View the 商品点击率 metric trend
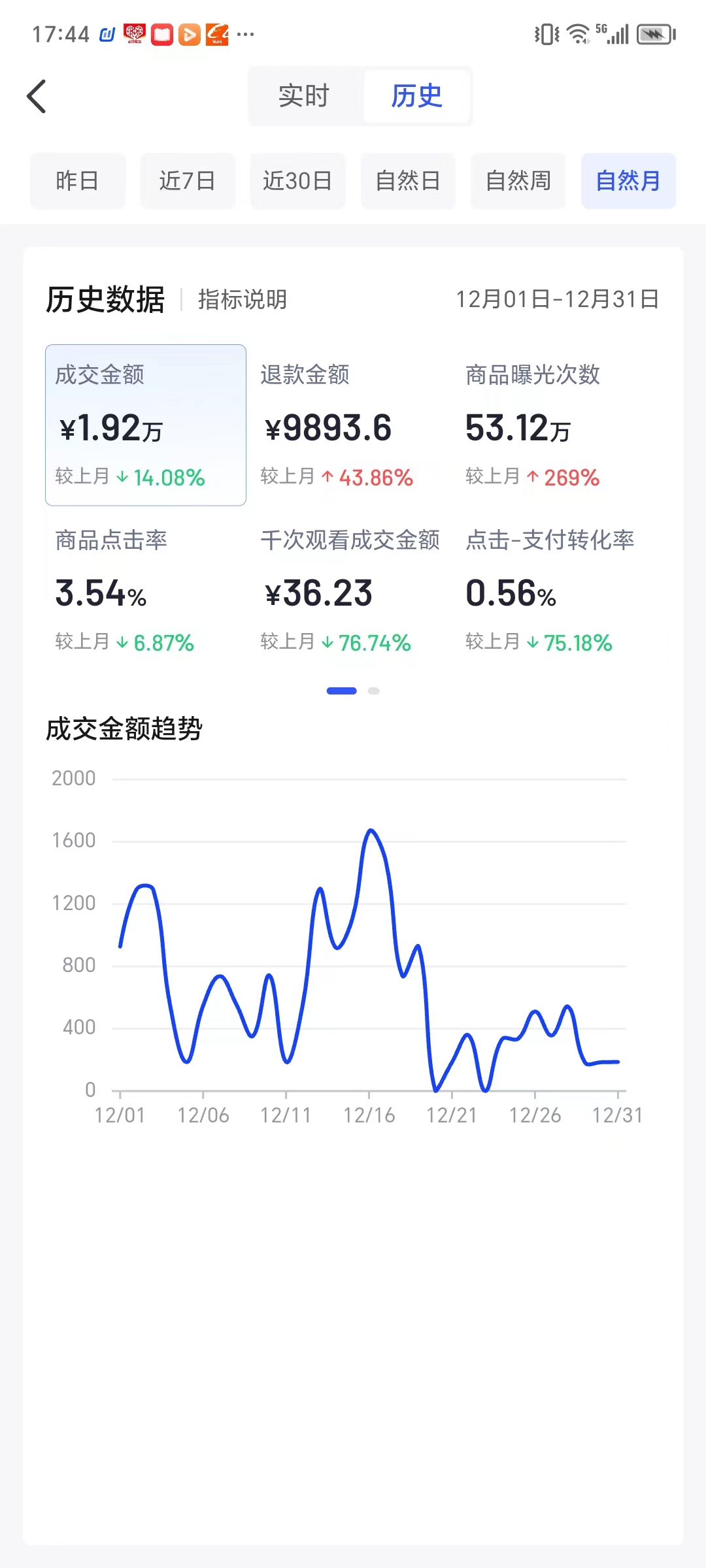Screen dimensions: 706x1568 coord(146,591)
